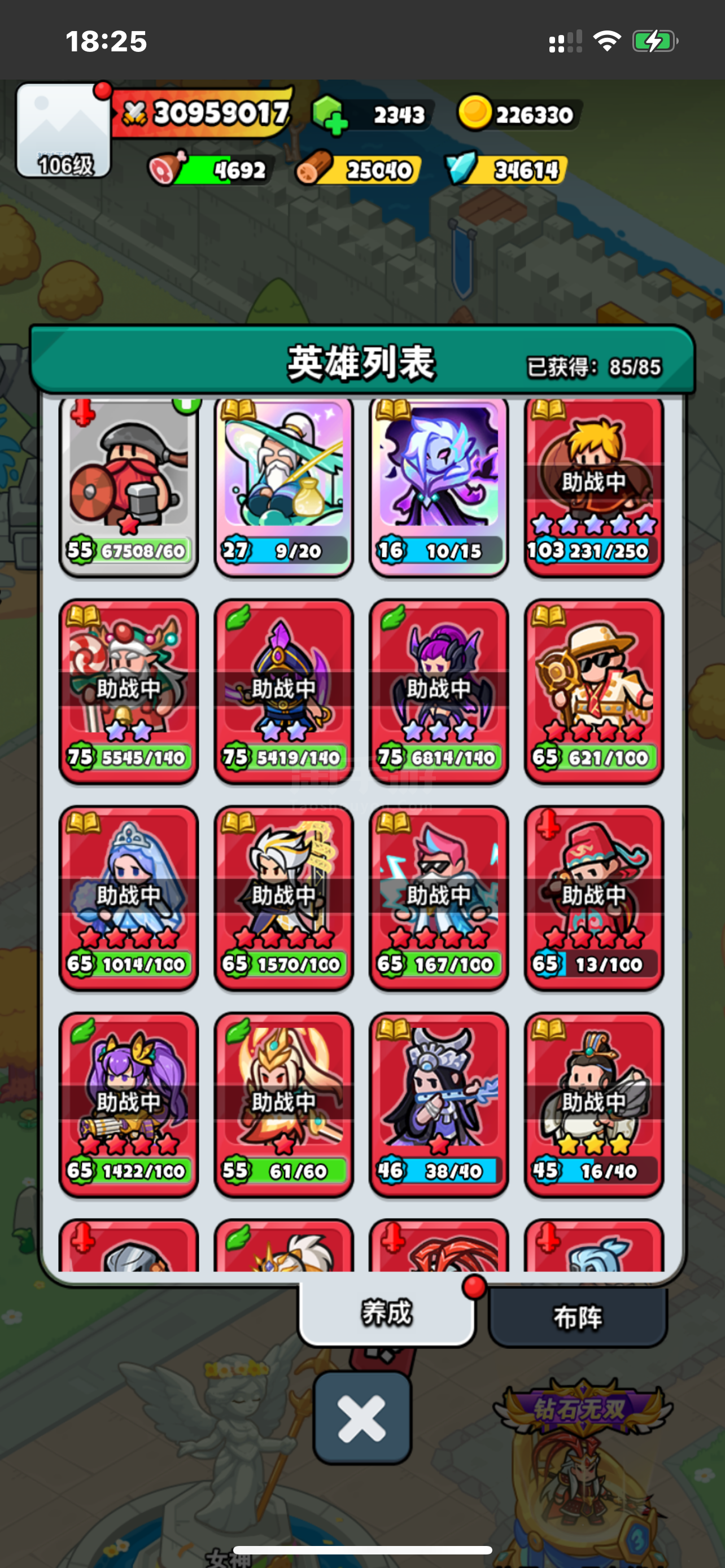
Task: Close the hero list with X button
Action: pyautogui.click(x=362, y=1418)
